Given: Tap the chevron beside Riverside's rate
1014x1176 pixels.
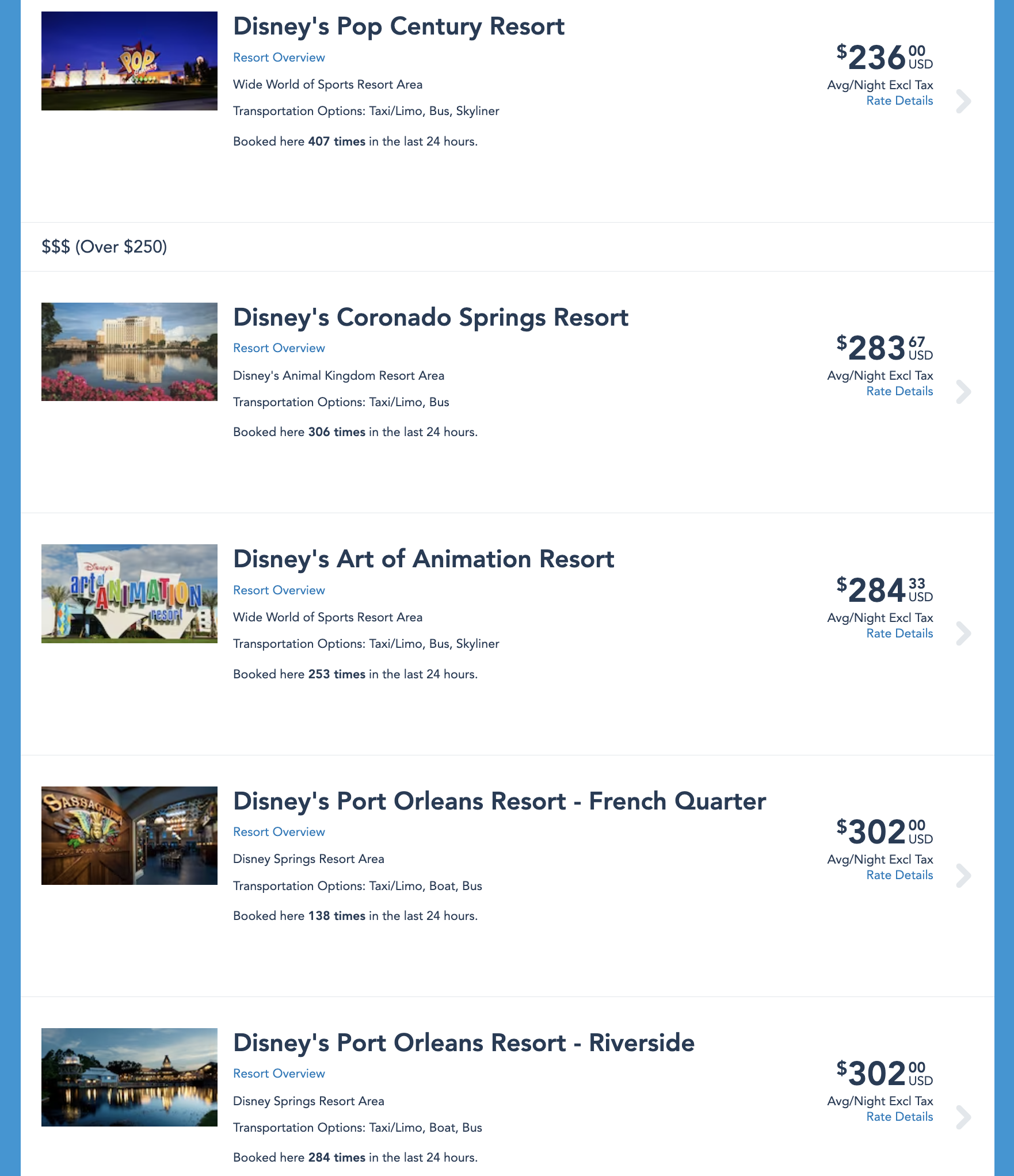Looking at the screenshot, I should 963,1117.
